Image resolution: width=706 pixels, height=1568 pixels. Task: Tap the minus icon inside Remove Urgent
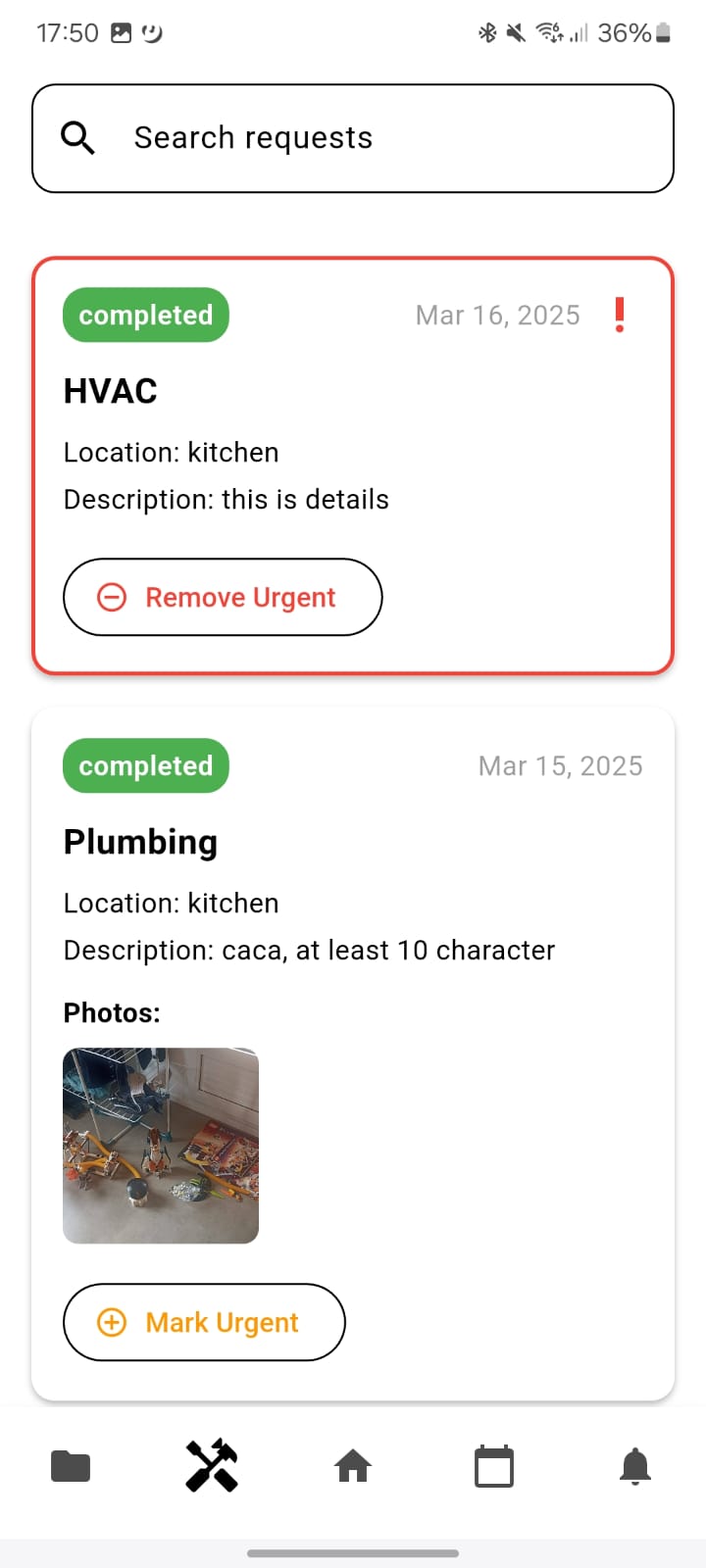112,597
